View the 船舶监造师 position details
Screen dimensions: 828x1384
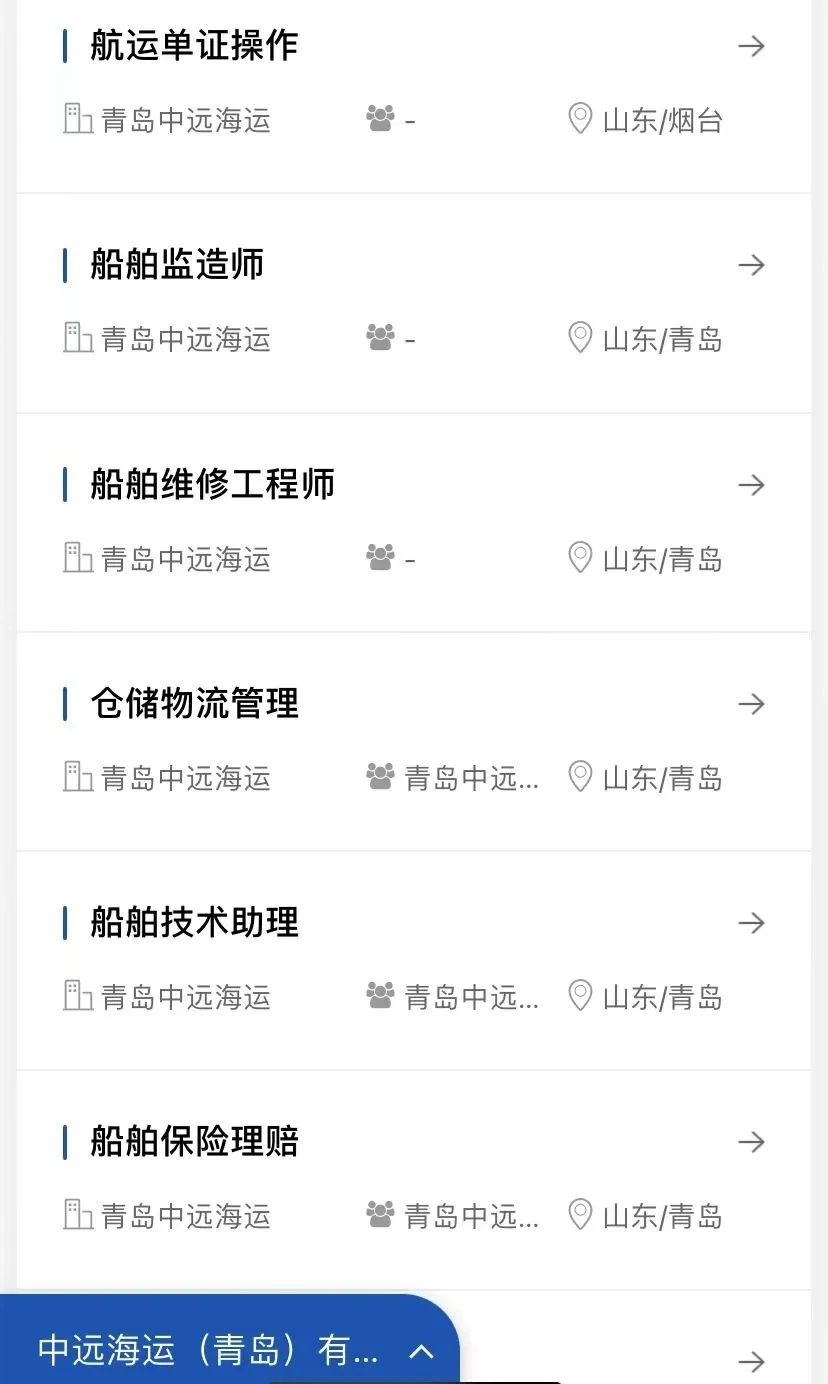pyautogui.click(x=177, y=265)
